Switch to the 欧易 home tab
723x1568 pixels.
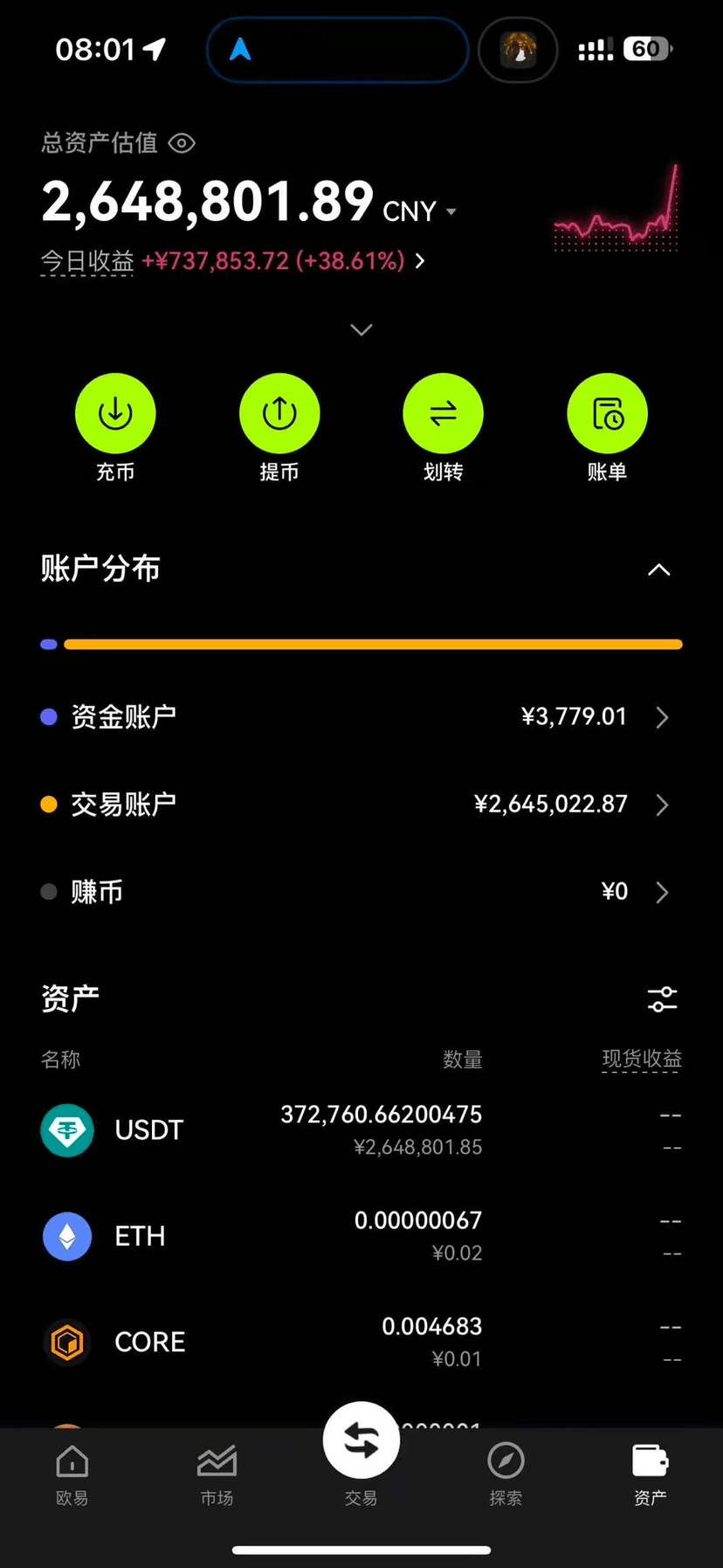[x=72, y=1475]
